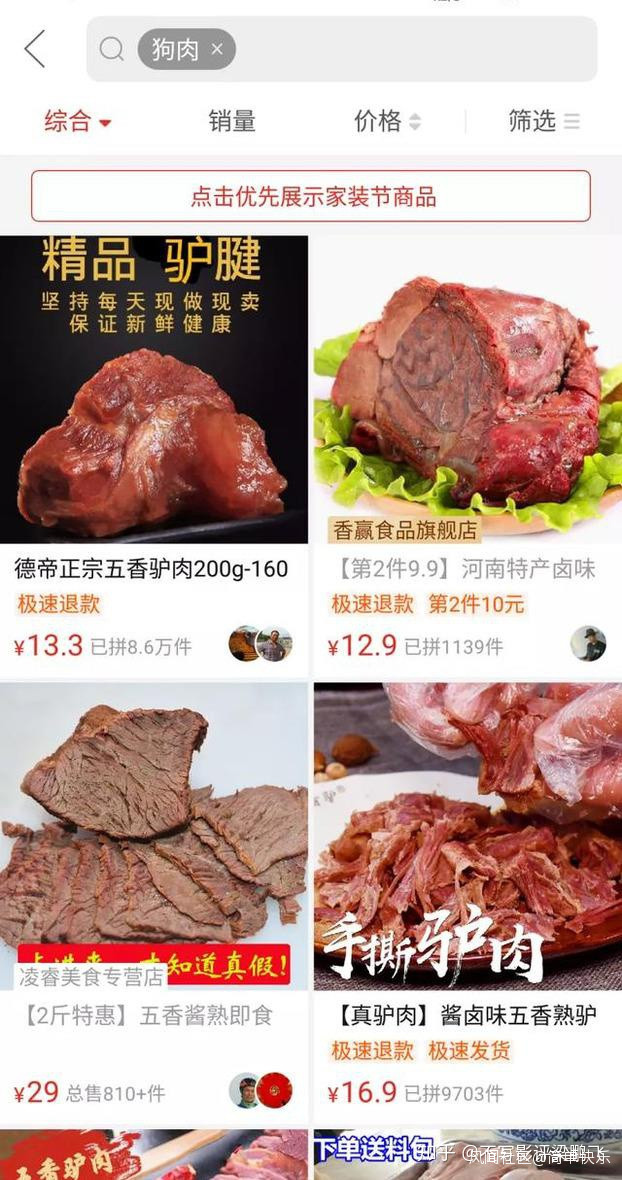Viewport: 622px width, 1180px height.
Task: Remove the 狗肉 search keyword chip
Action: click(x=217, y=49)
